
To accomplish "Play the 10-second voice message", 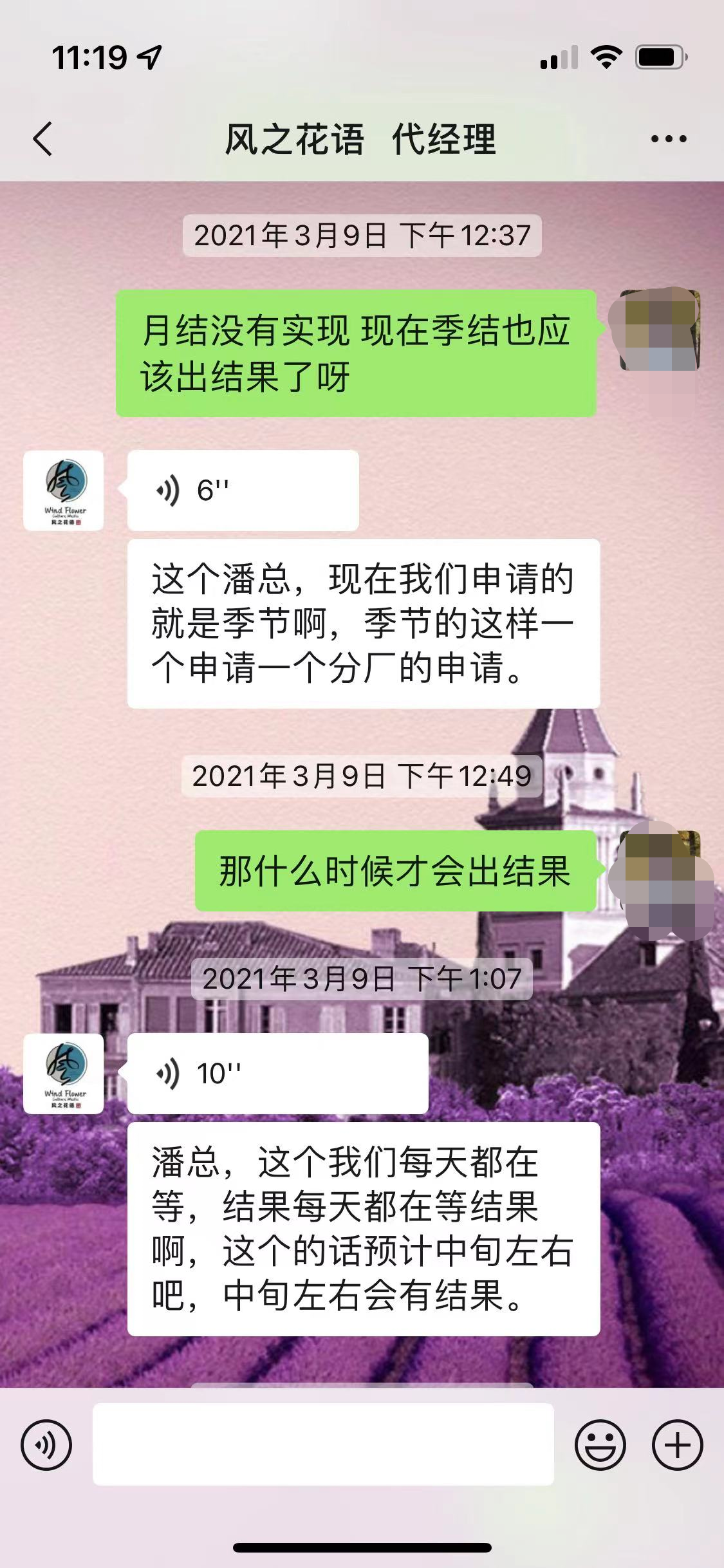I will point(277,1073).
